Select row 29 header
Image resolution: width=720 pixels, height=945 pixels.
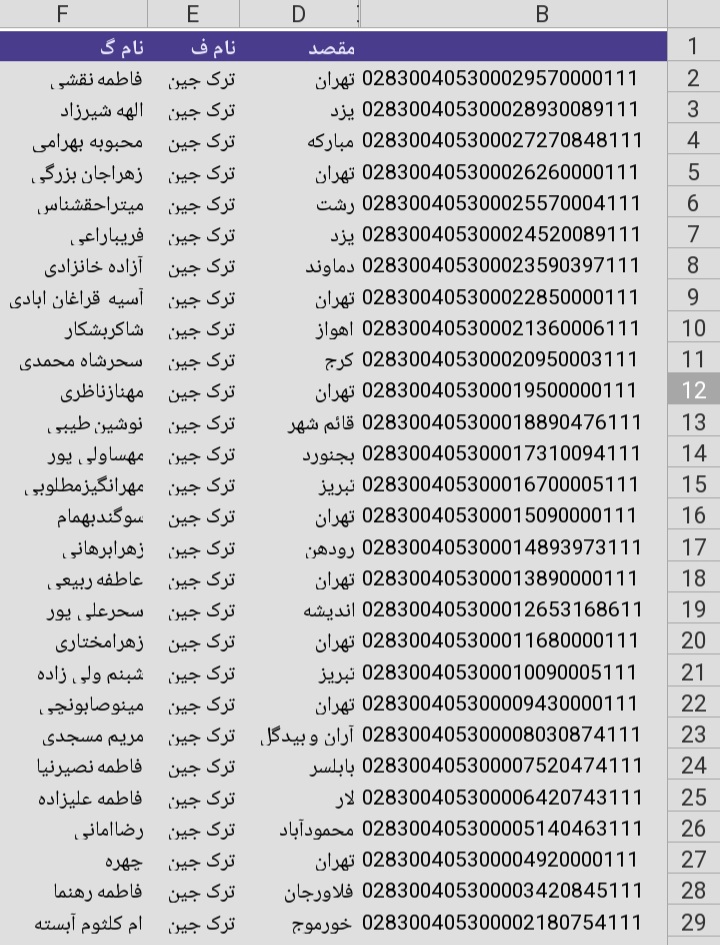point(693,922)
